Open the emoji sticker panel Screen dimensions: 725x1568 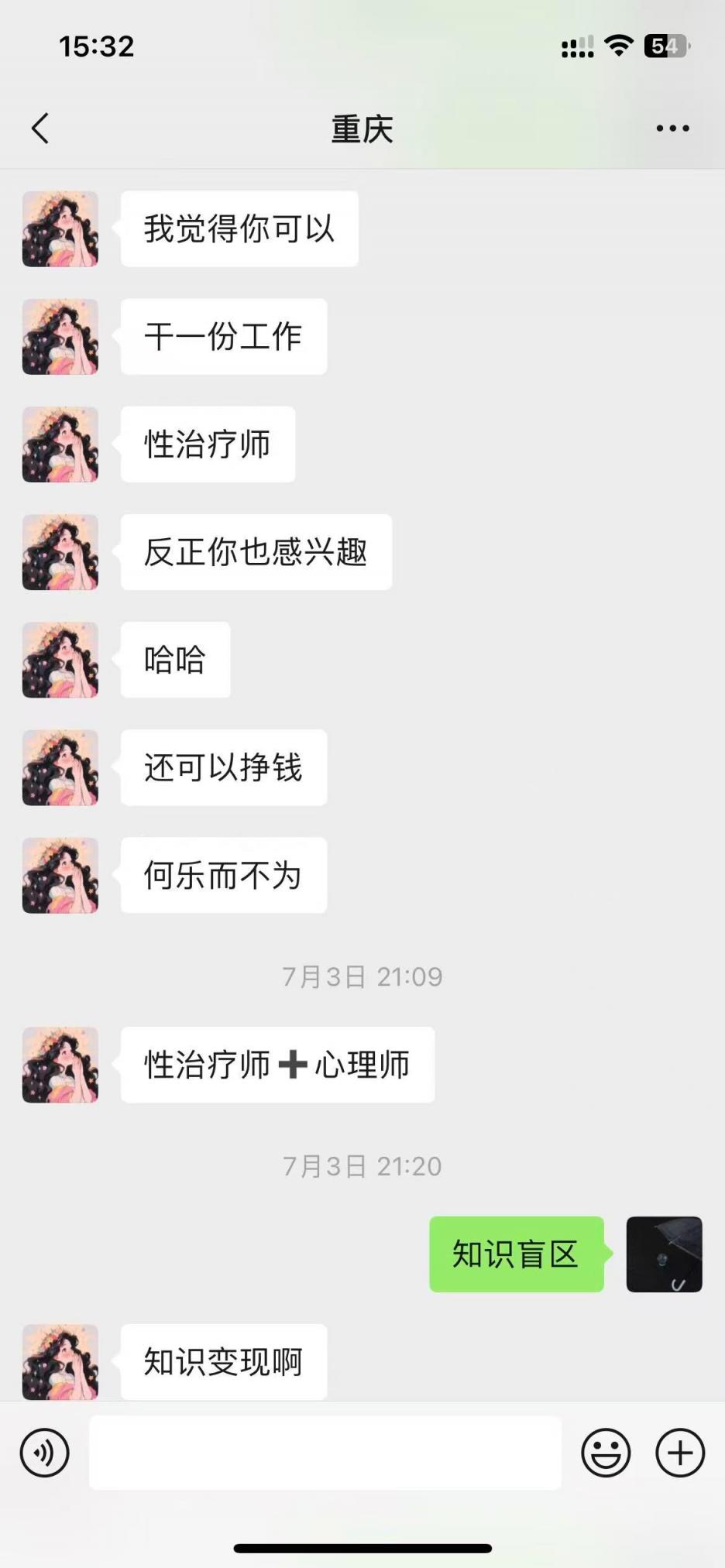(606, 1453)
